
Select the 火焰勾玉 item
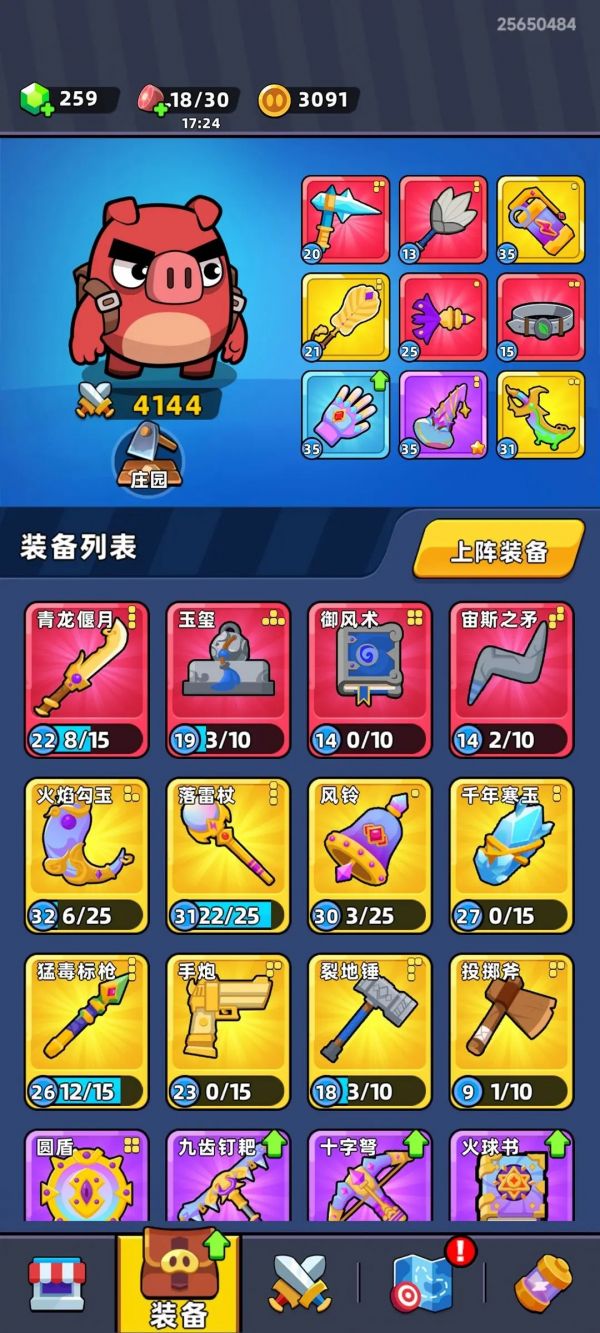coord(86,855)
